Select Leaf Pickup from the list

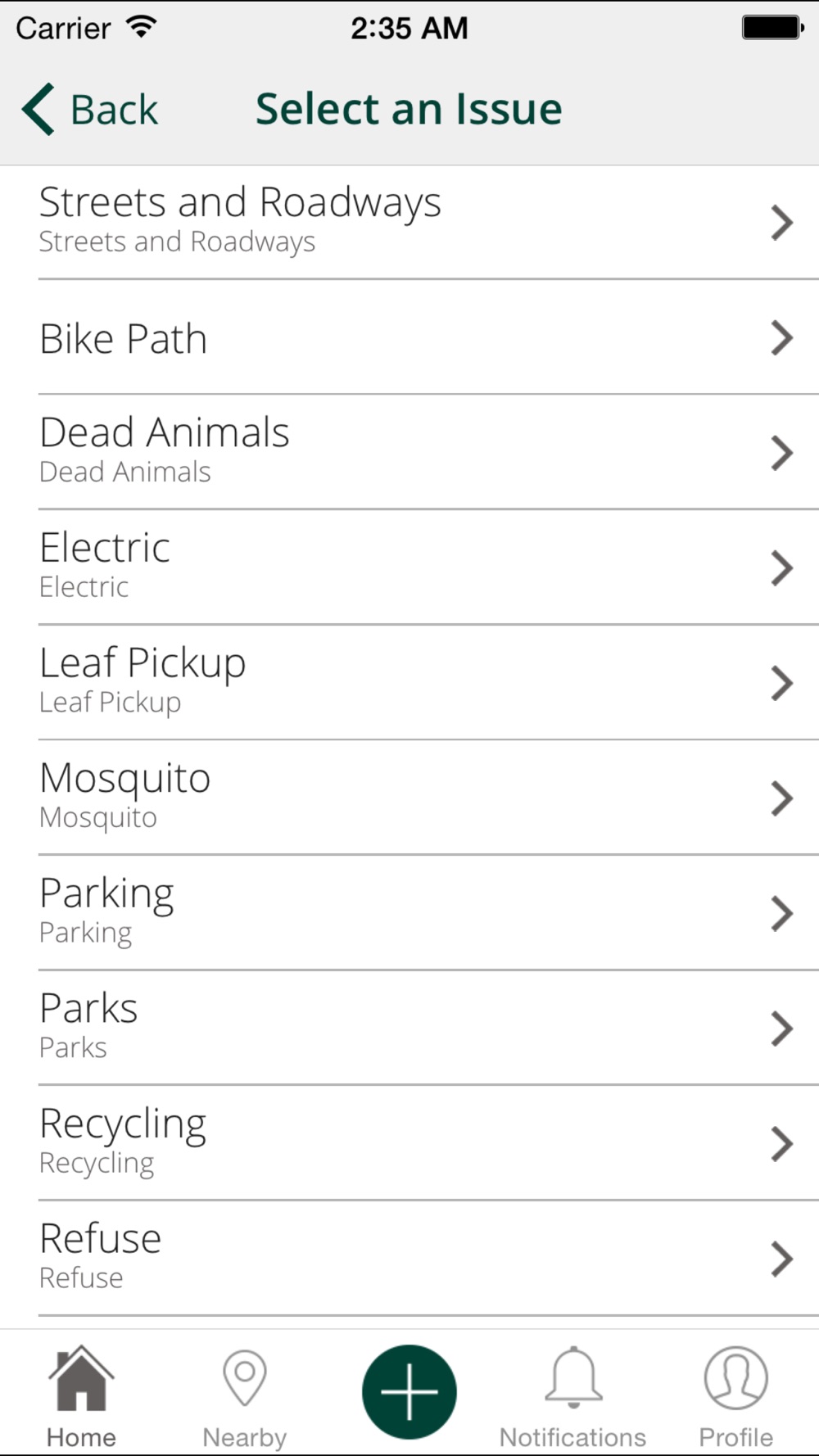coord(409,683)
